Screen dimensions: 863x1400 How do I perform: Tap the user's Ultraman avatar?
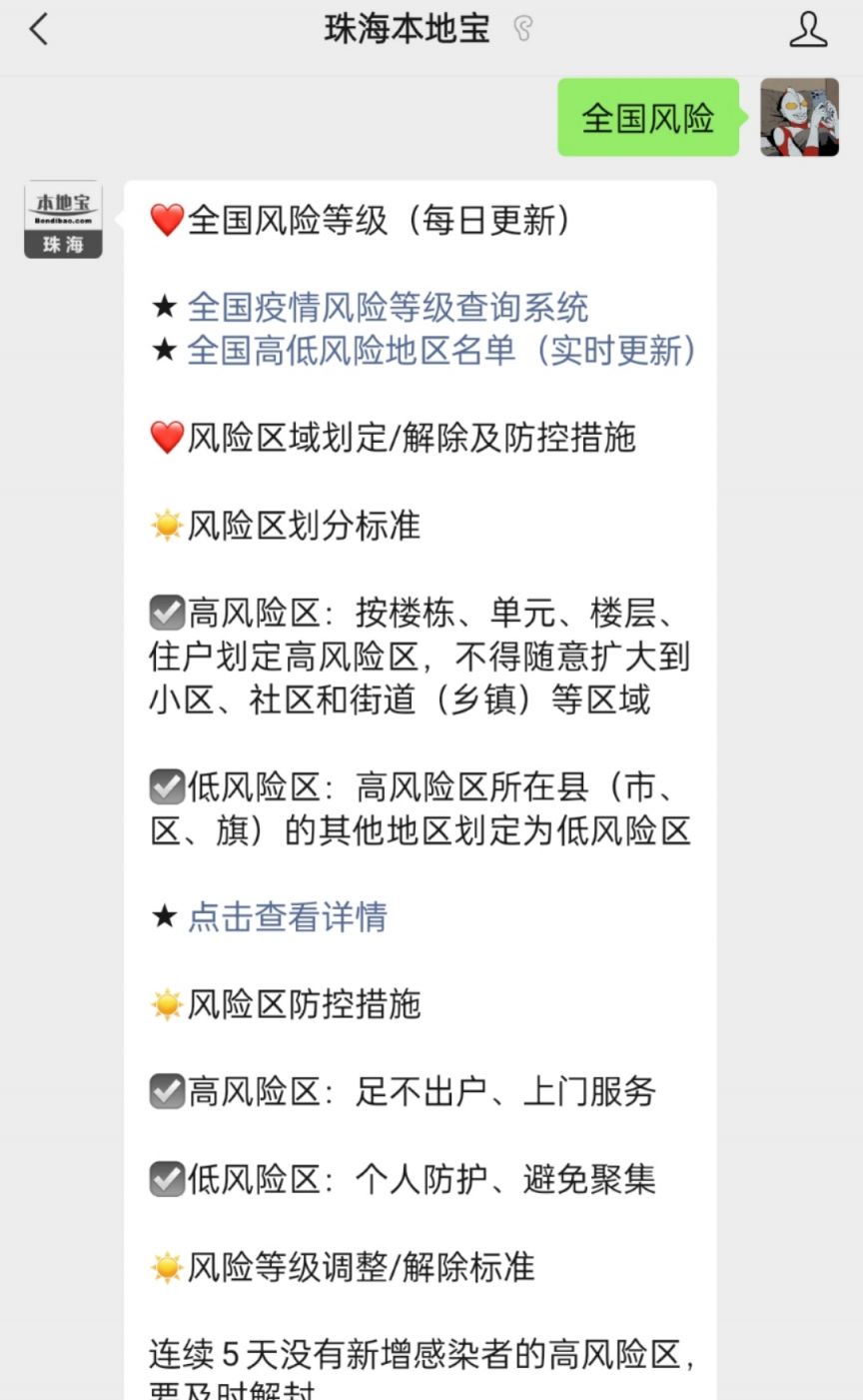click(799, 118)
